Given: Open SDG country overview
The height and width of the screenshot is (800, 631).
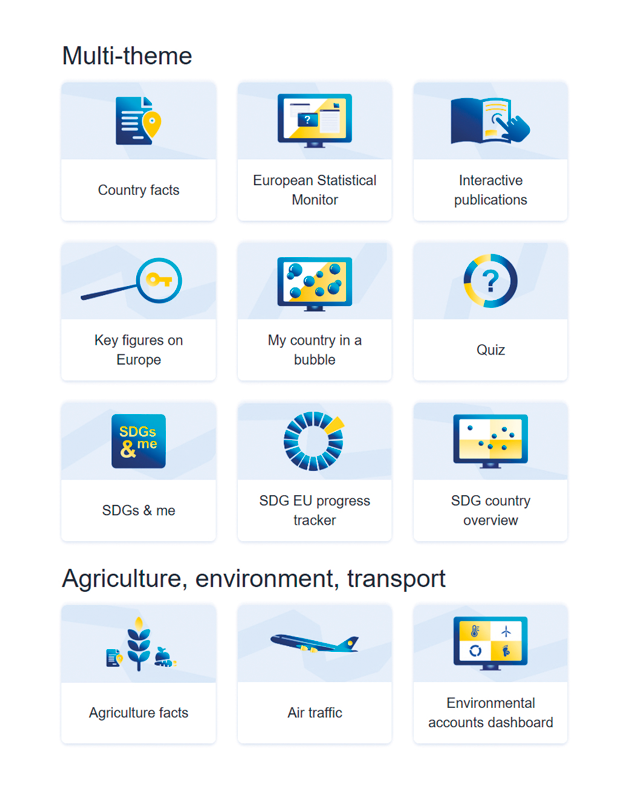Looking at the screenshot, I should point(490,472).
